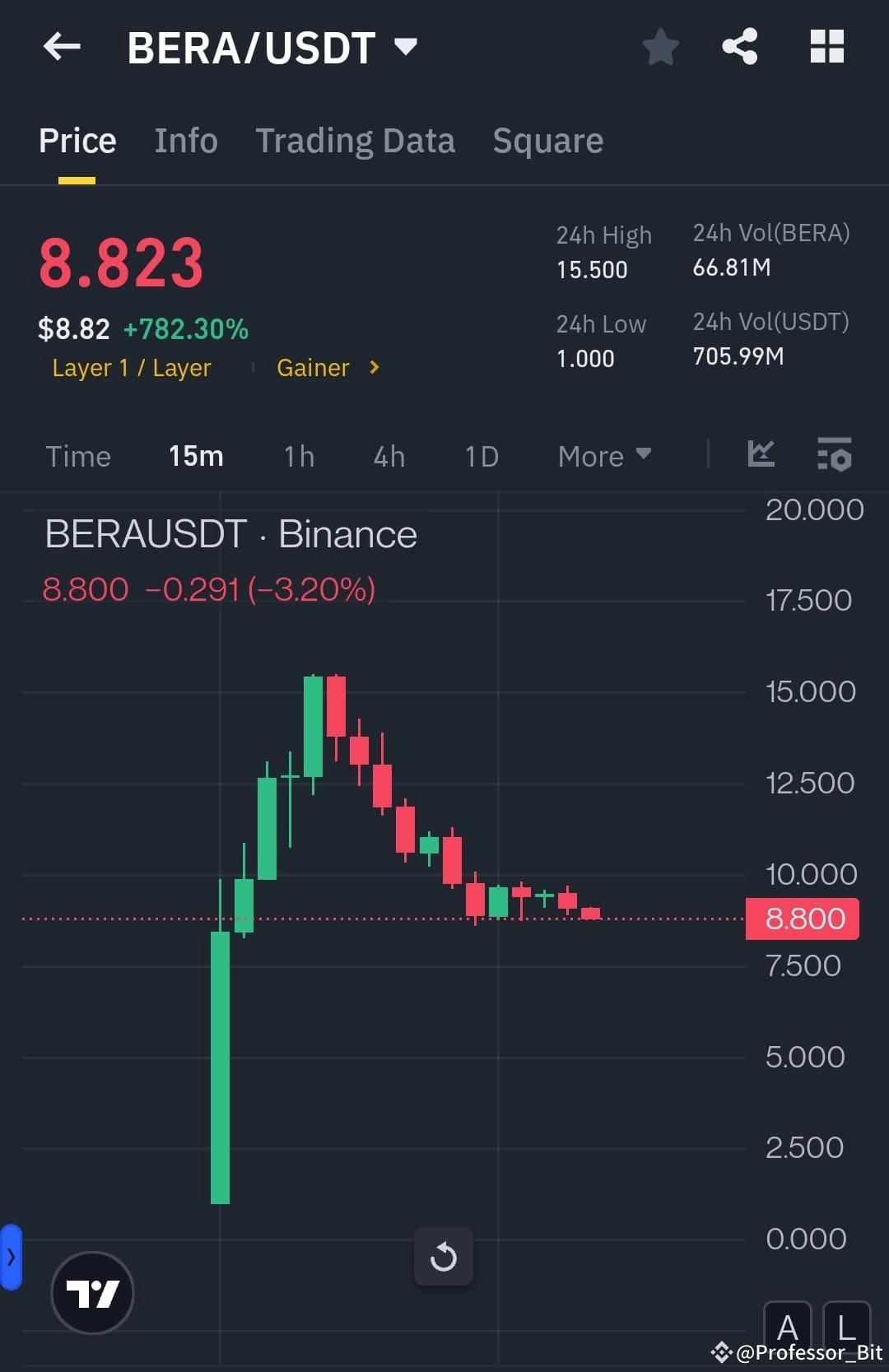This screenshot has width=889, height=1372.
Task: Open TradingView via its logo
Action: [92, 1292]
